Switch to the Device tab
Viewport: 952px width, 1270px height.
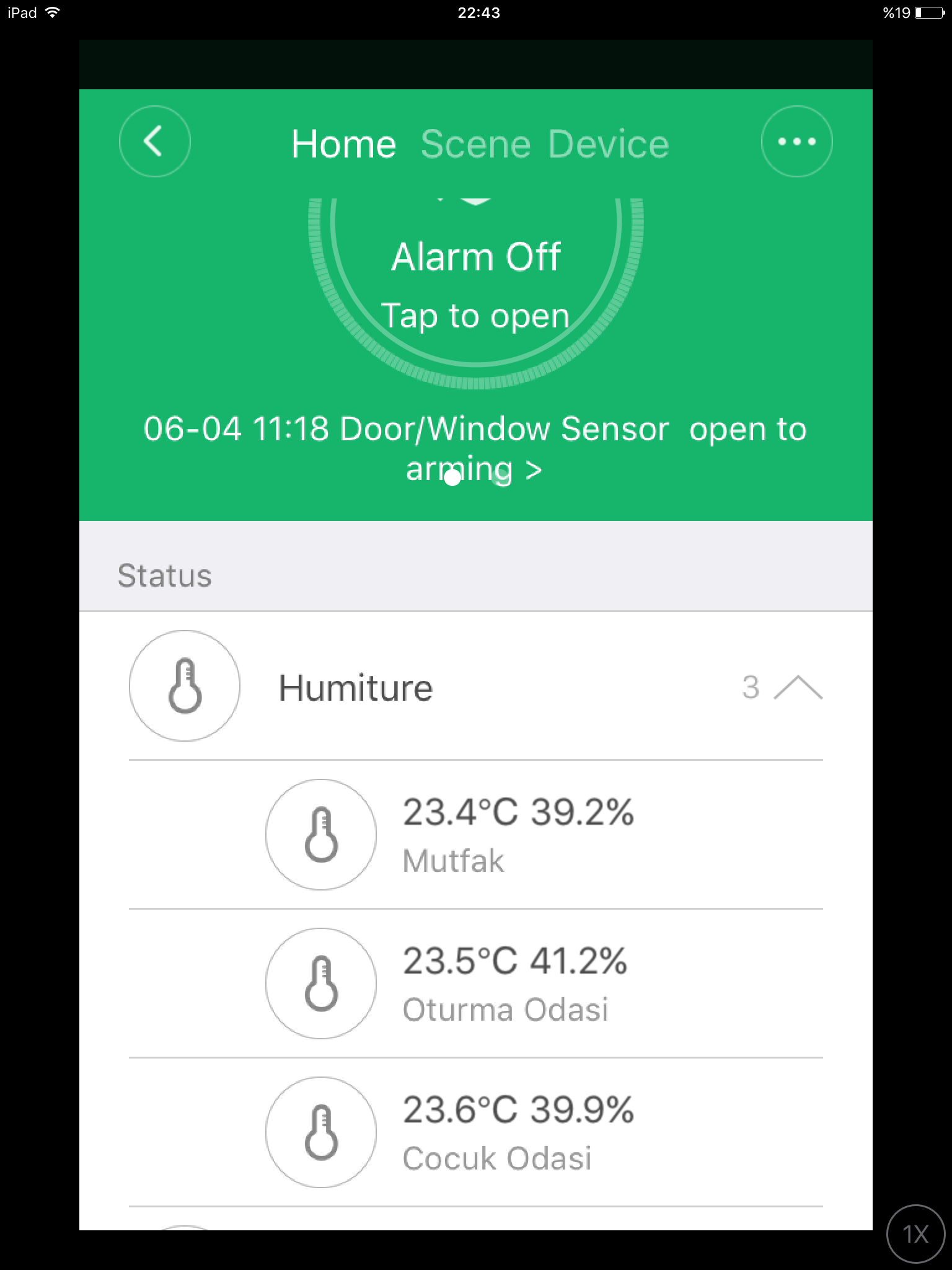tap(608, 144)
